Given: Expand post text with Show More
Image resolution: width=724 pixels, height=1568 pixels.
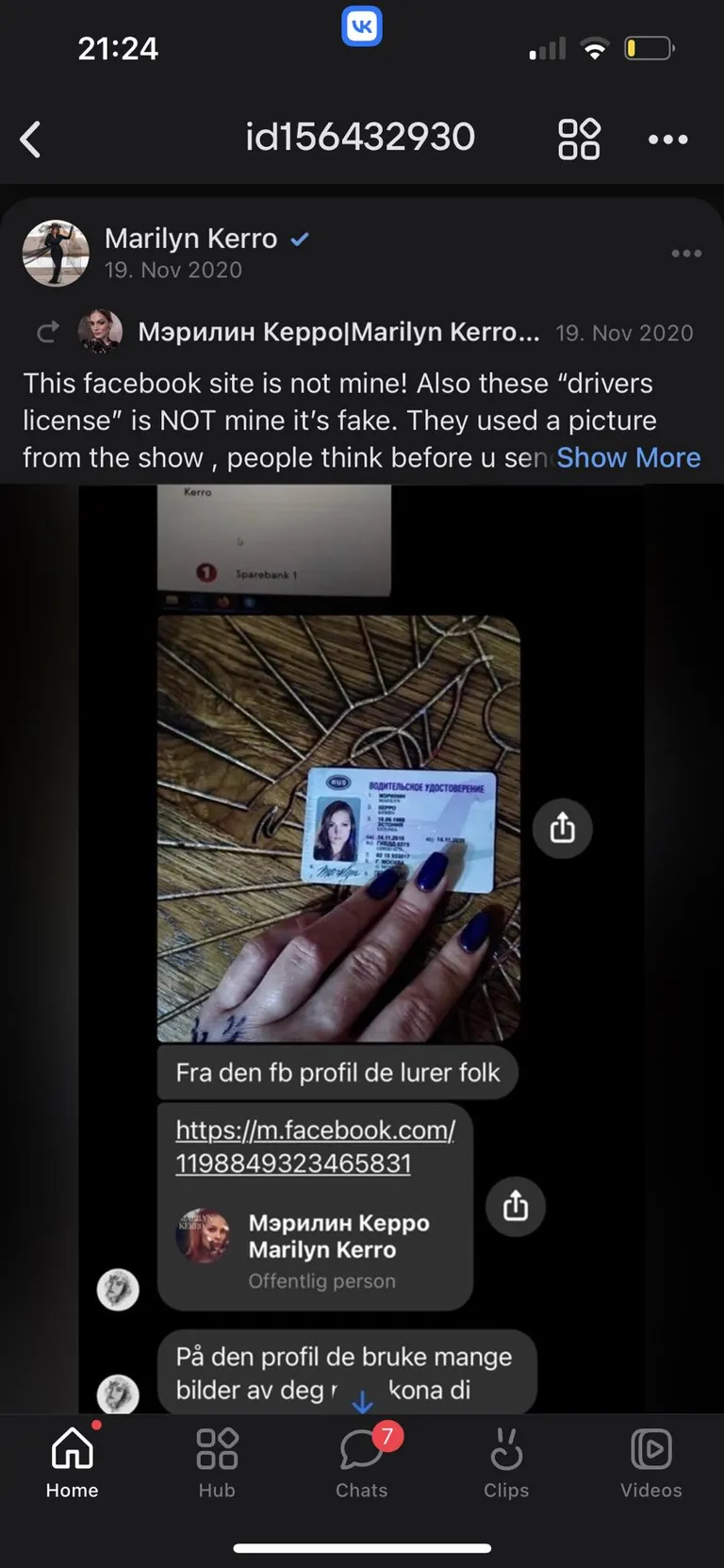Looking at the screenshot, I should point(628,457).
